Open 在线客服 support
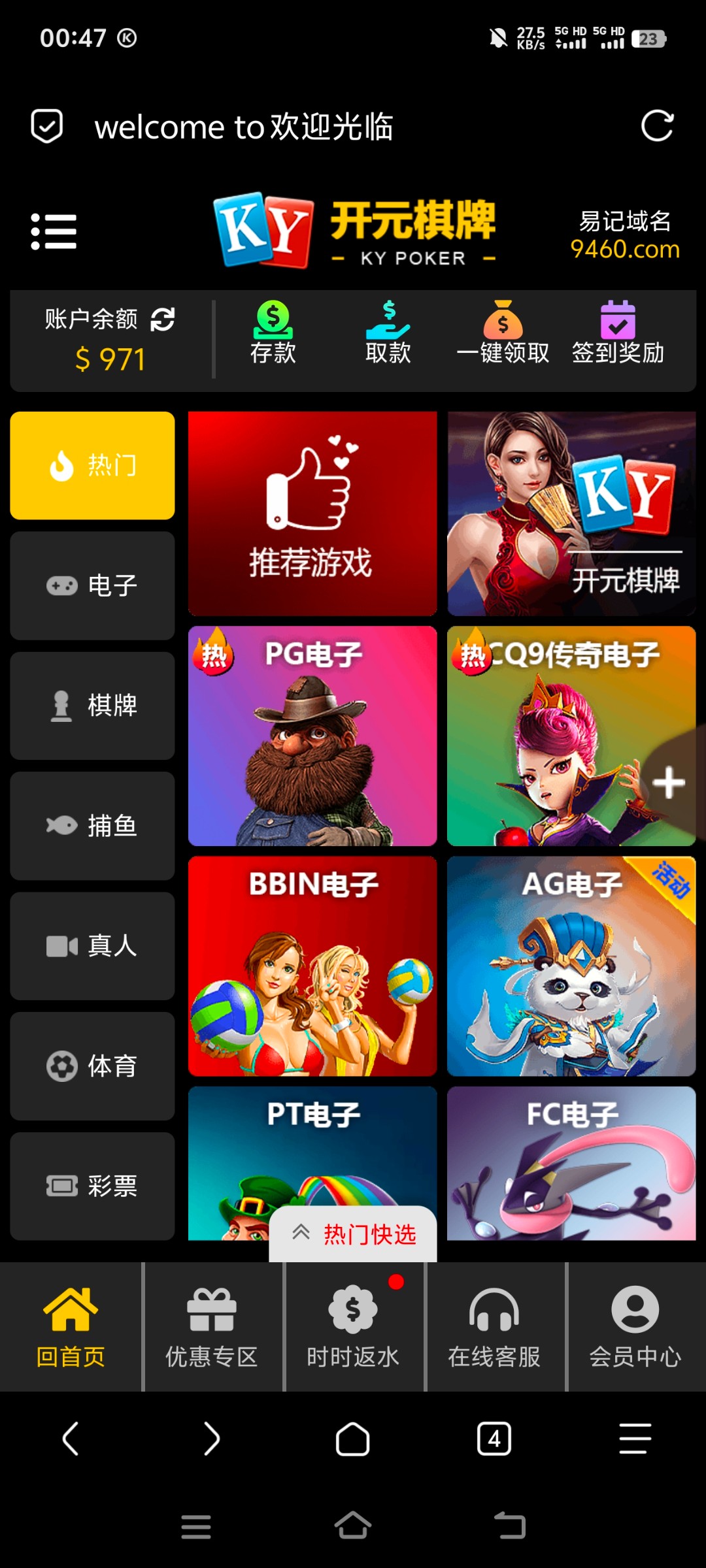 coord(494,1328)
